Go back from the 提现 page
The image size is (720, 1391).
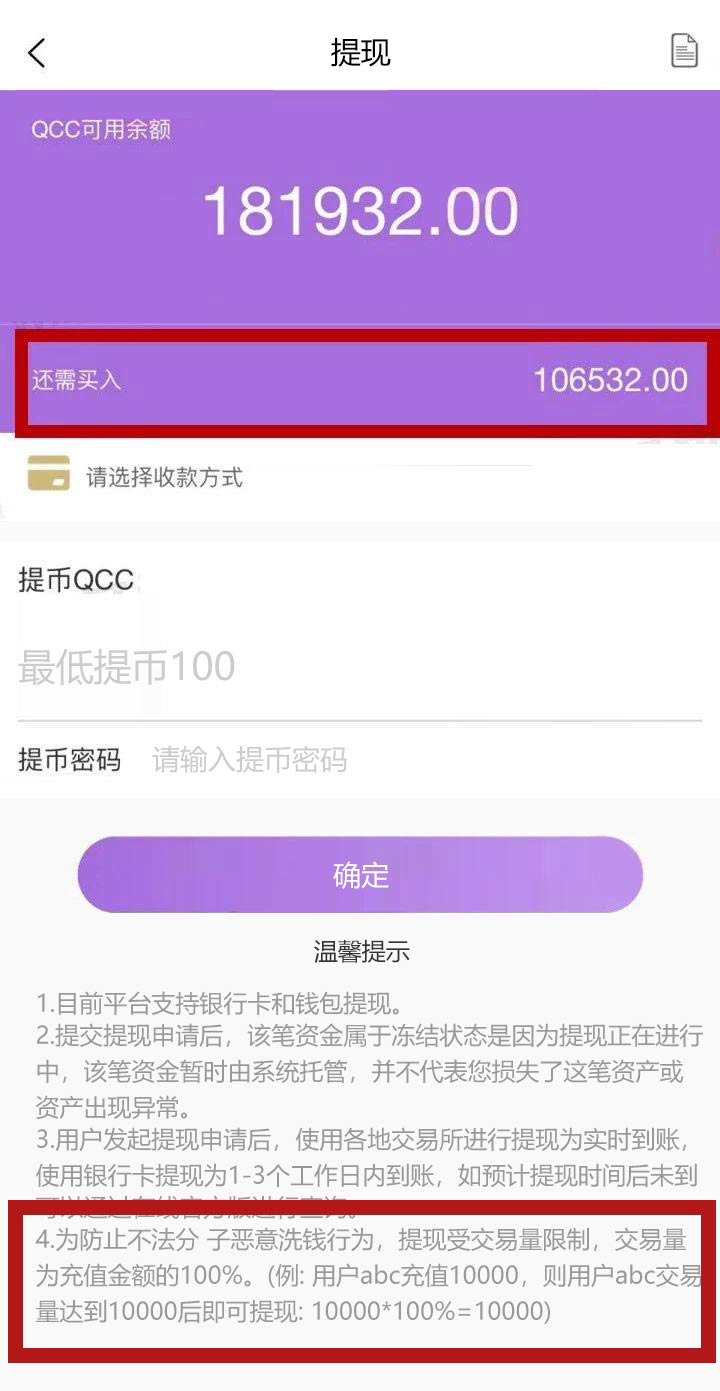click(37, 52)
